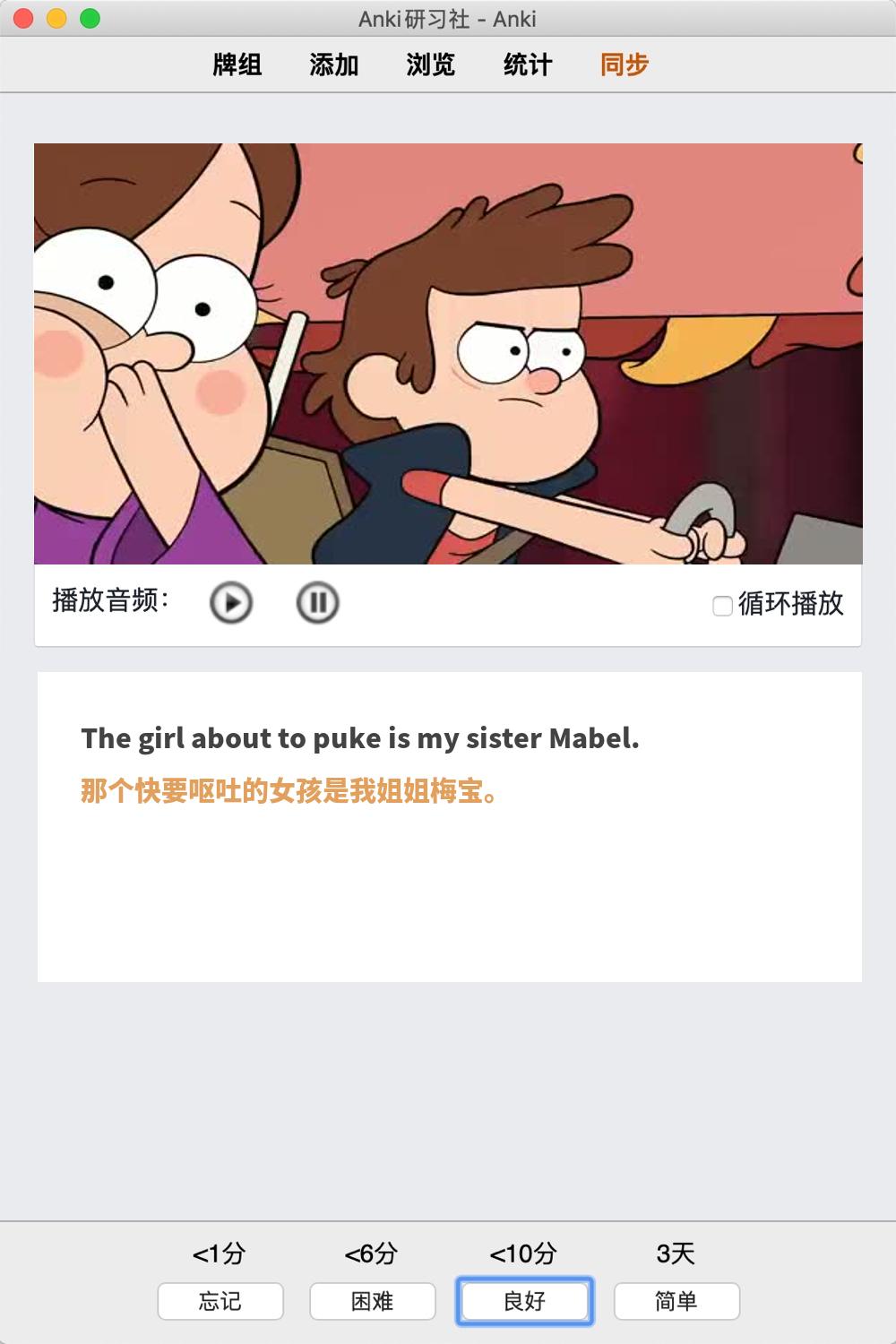Close the Anki window
Viewport: 896px width, 1344px height.
click(24, 18)
